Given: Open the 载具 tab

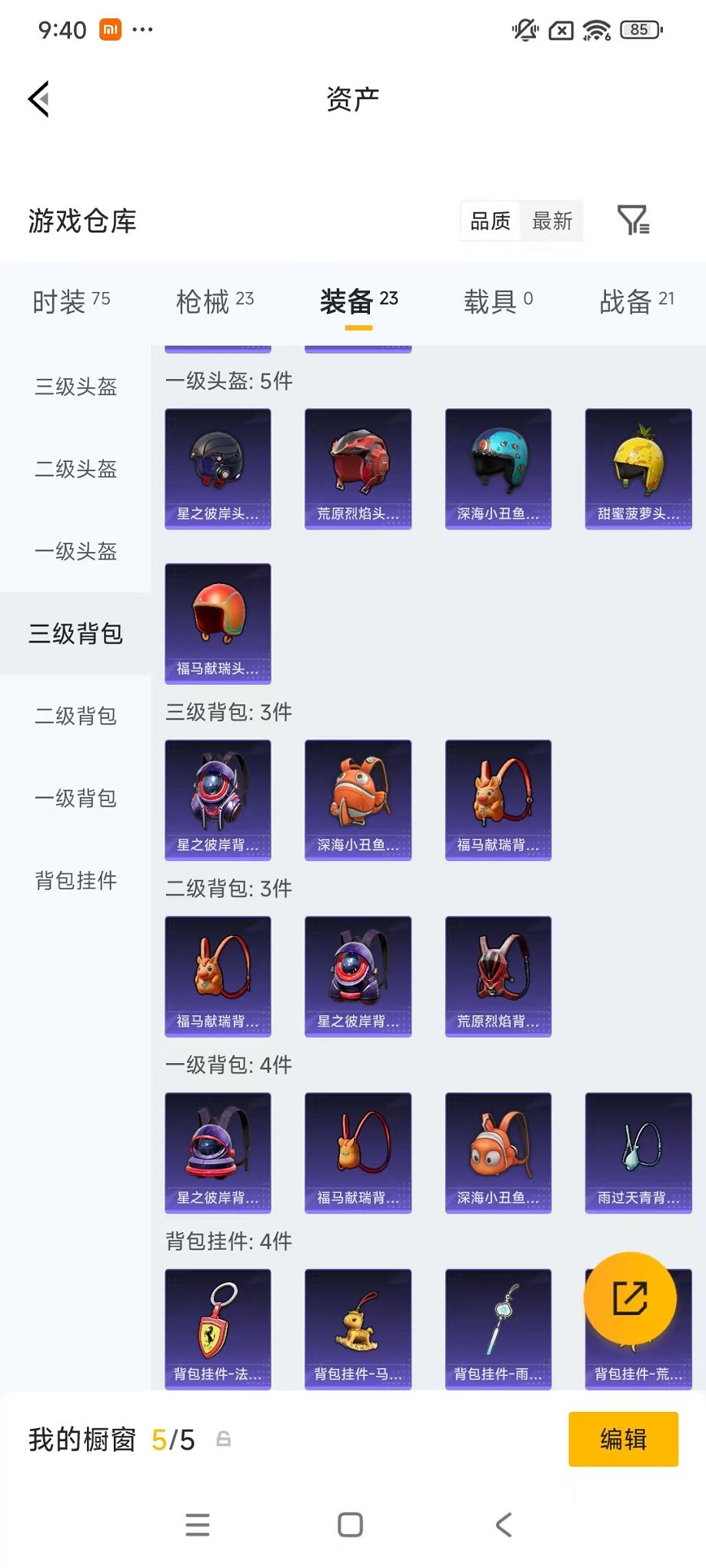Looking at the screenshot, I should click(498, 301).
